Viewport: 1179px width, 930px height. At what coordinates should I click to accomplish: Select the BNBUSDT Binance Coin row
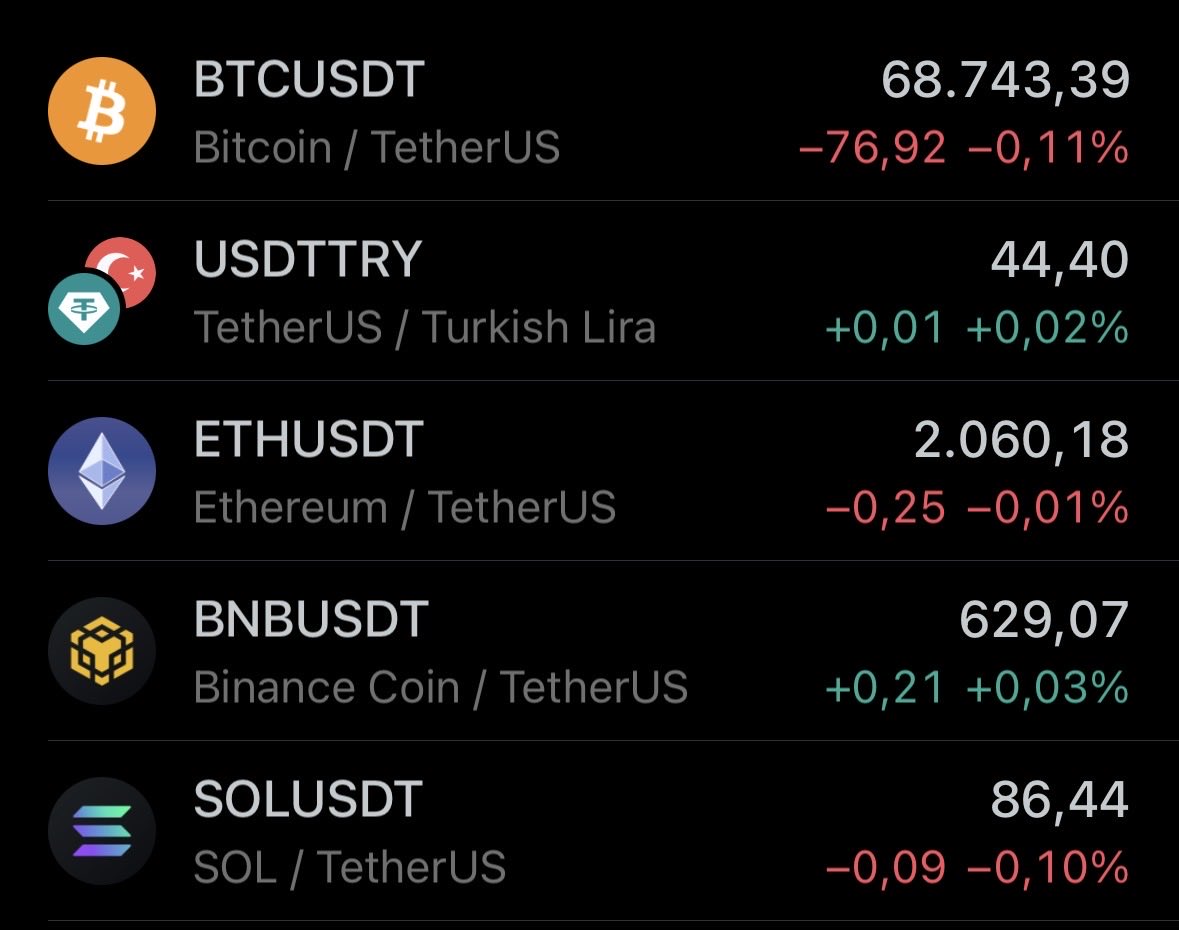[589, 651]
